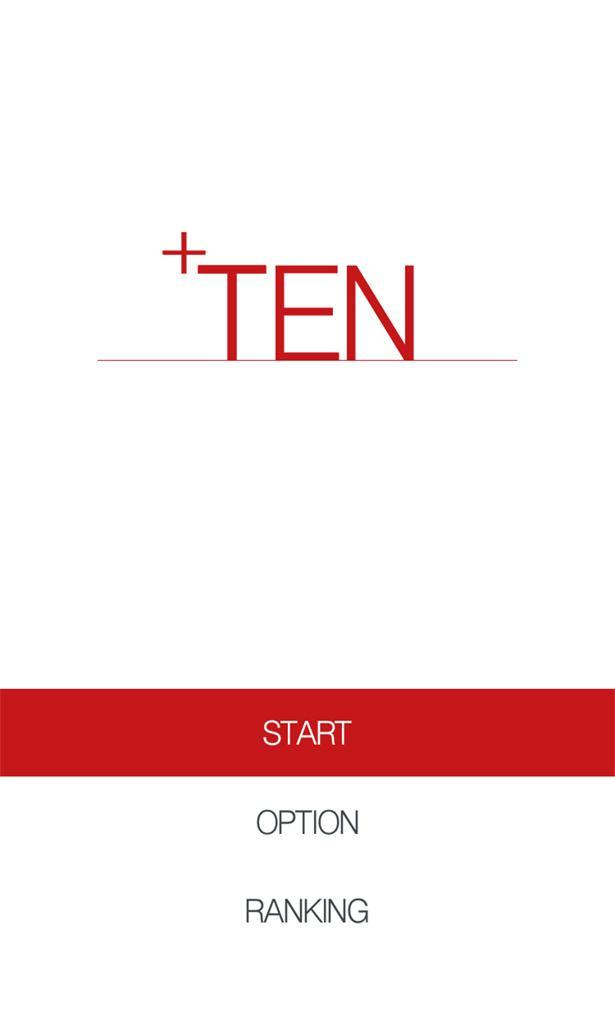Image resolution: width=615 pixels, height=1024 pixels.
Task: View the RANKING screen
Action: [307, 911]
